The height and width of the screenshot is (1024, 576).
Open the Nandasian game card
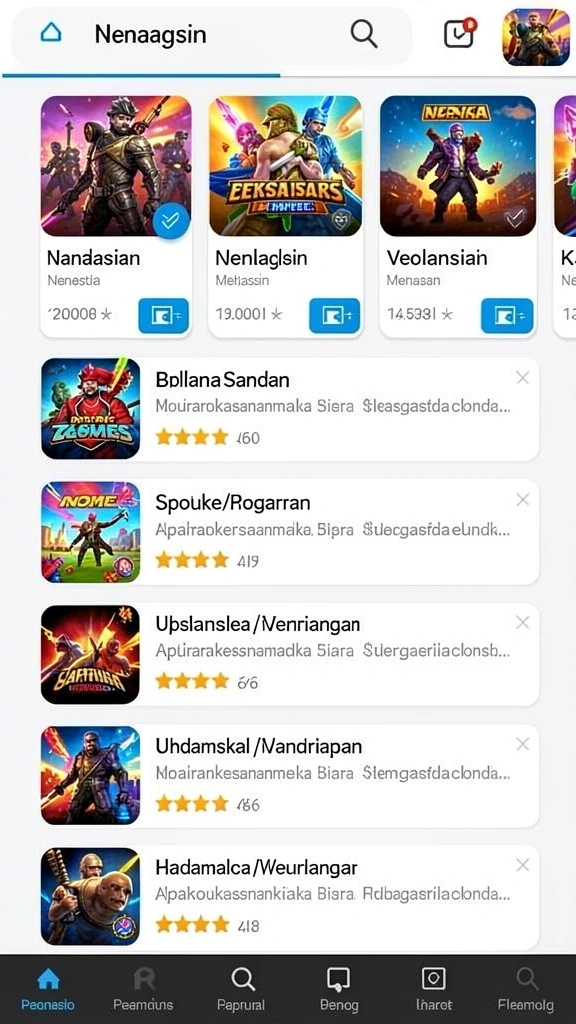pyautogui.click(x=116, y=216)
